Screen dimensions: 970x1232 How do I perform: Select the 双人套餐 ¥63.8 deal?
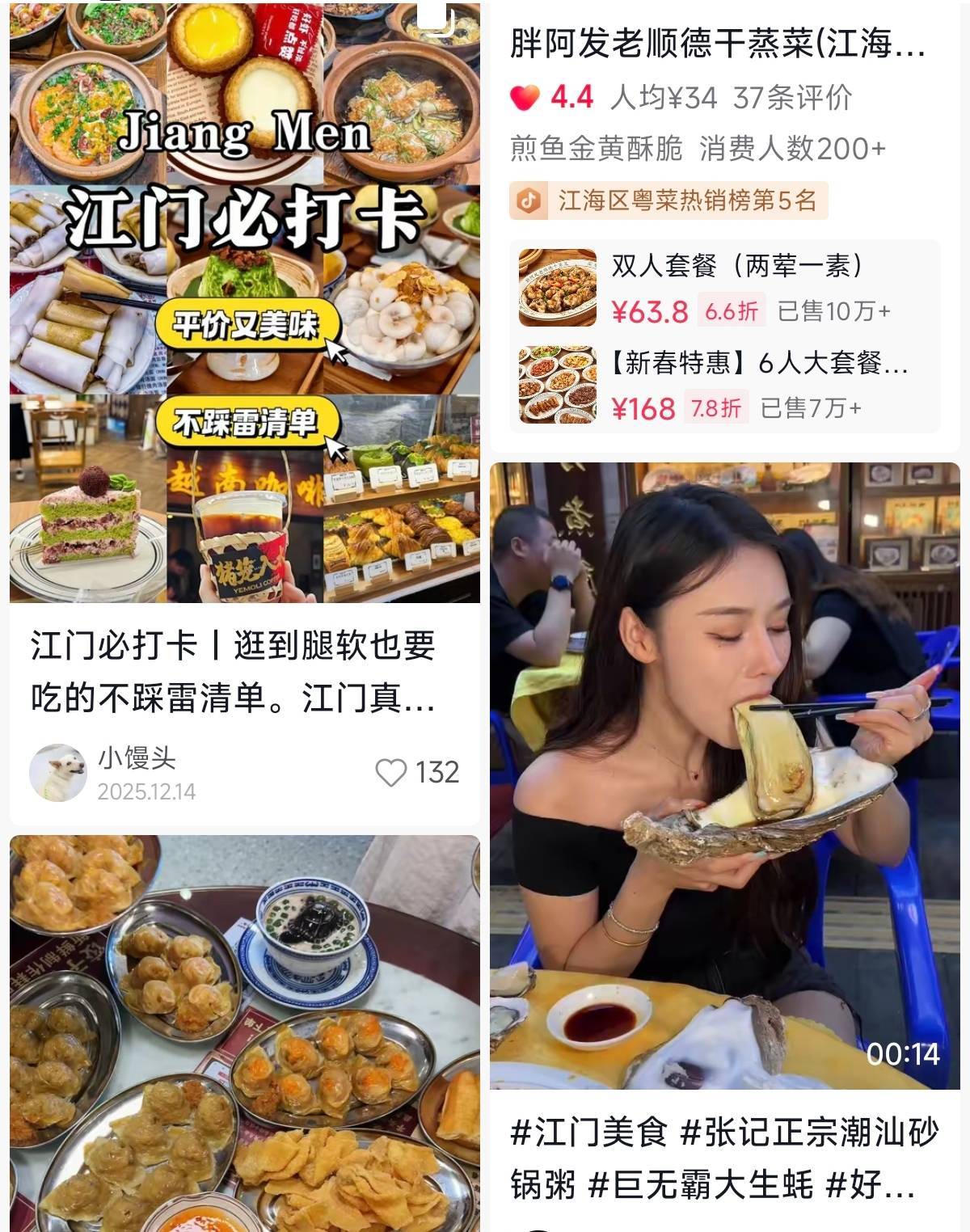click(x=727, y=288)
